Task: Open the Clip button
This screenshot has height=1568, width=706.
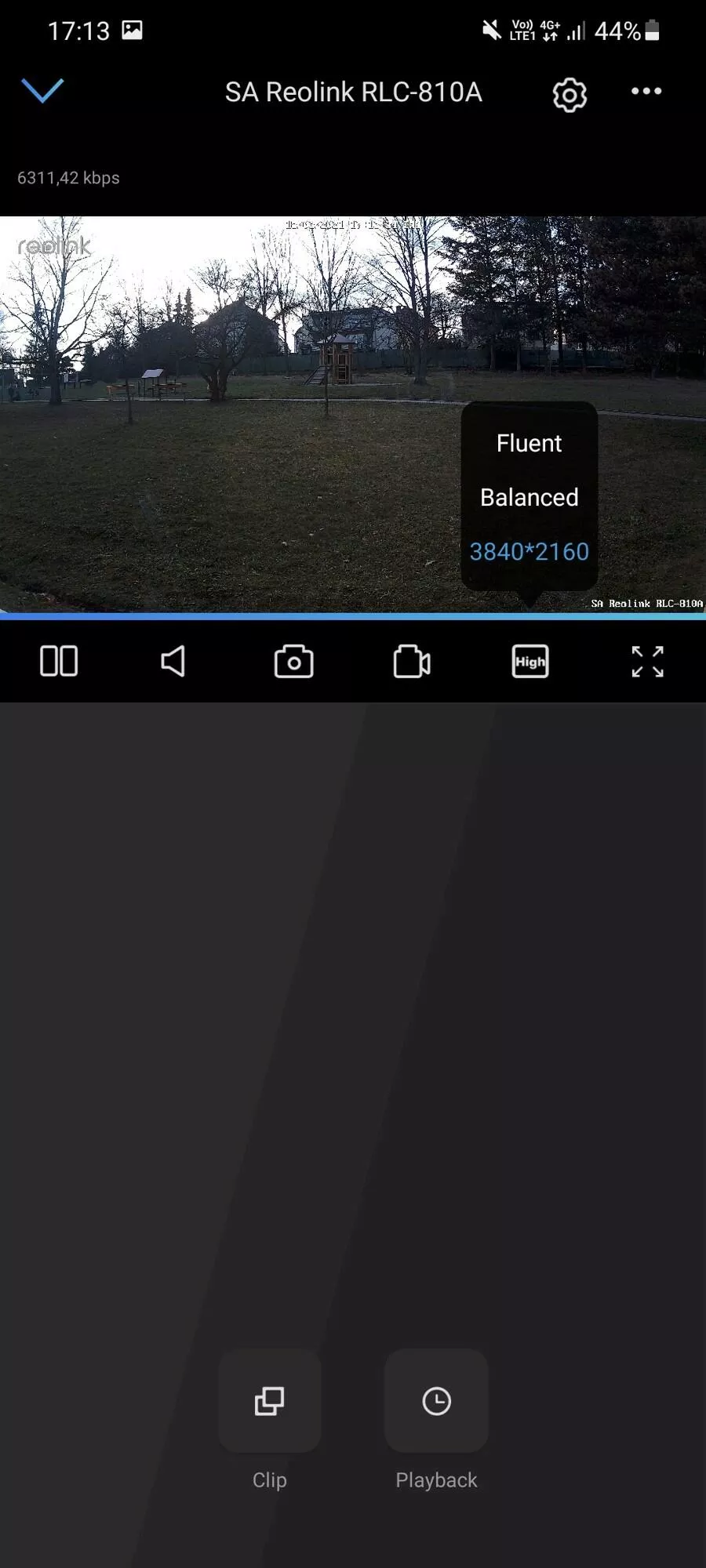Action: [x=270, y=1400]
